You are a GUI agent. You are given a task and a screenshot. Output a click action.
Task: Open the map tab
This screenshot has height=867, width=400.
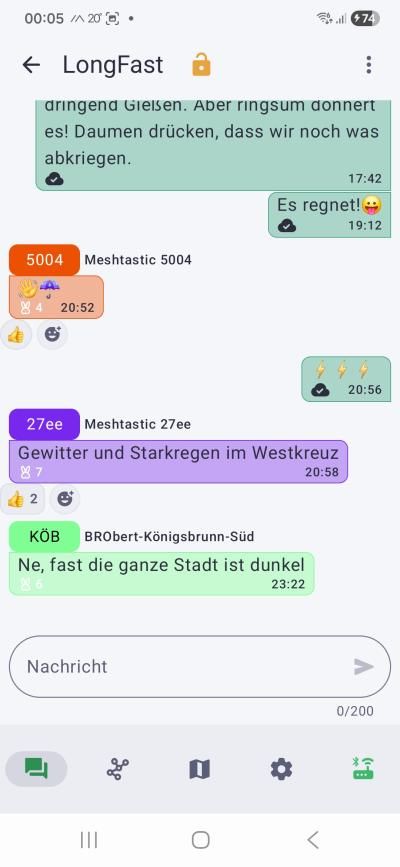coord(199,769)
